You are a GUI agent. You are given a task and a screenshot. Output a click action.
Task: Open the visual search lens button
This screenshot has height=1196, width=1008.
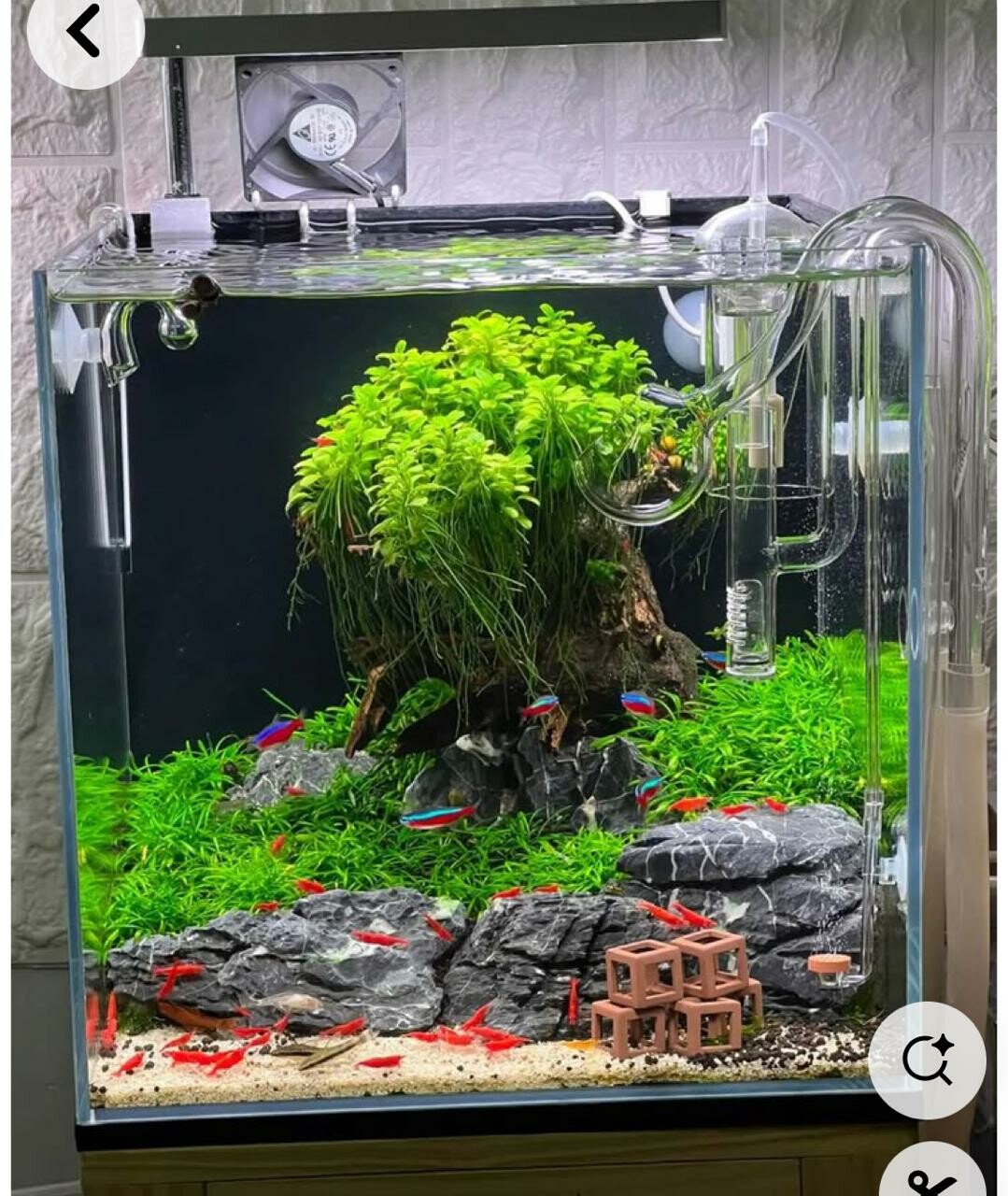(927, 1060)
